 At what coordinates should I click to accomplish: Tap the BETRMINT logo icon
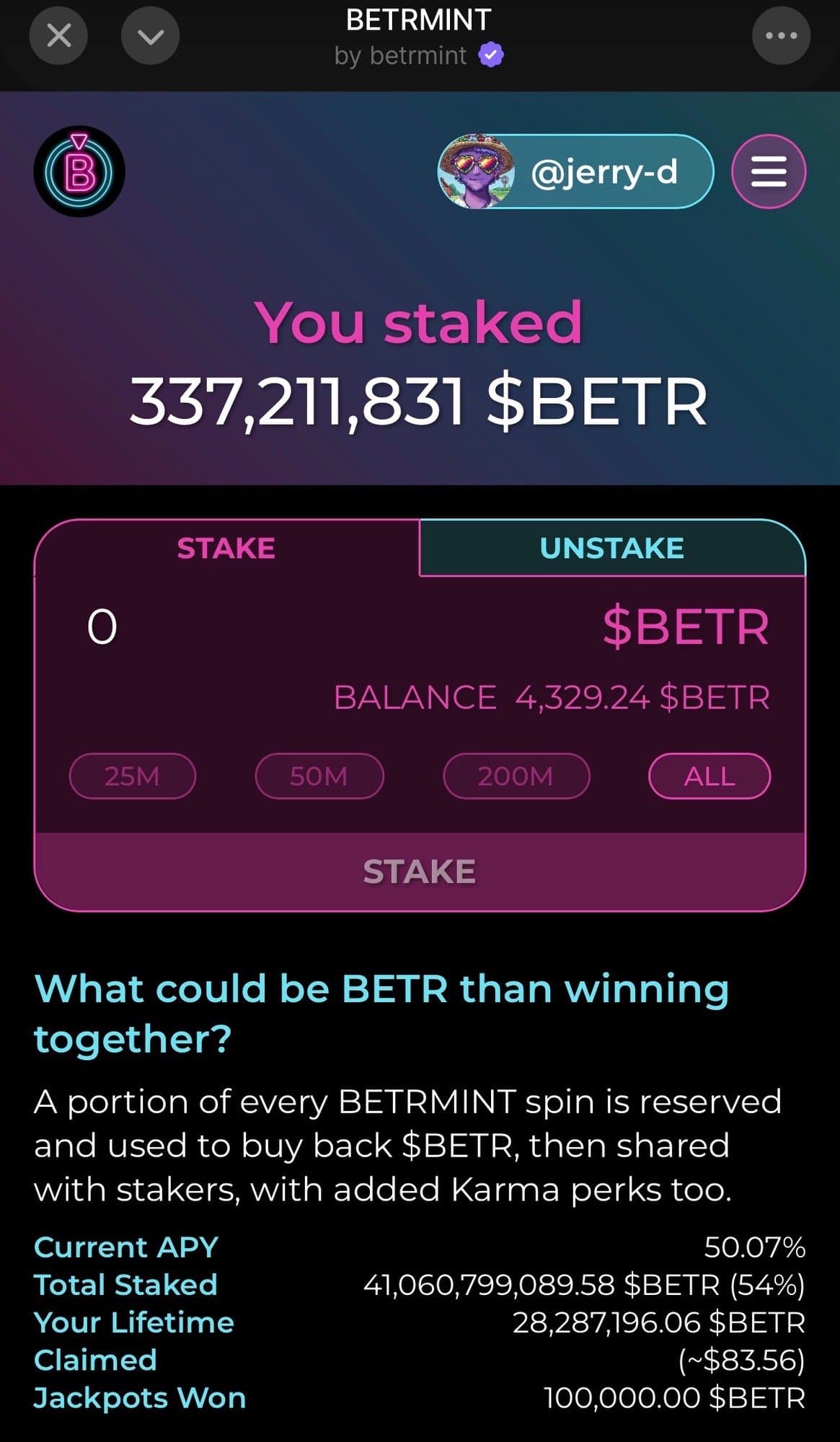[x=79, y=172]
